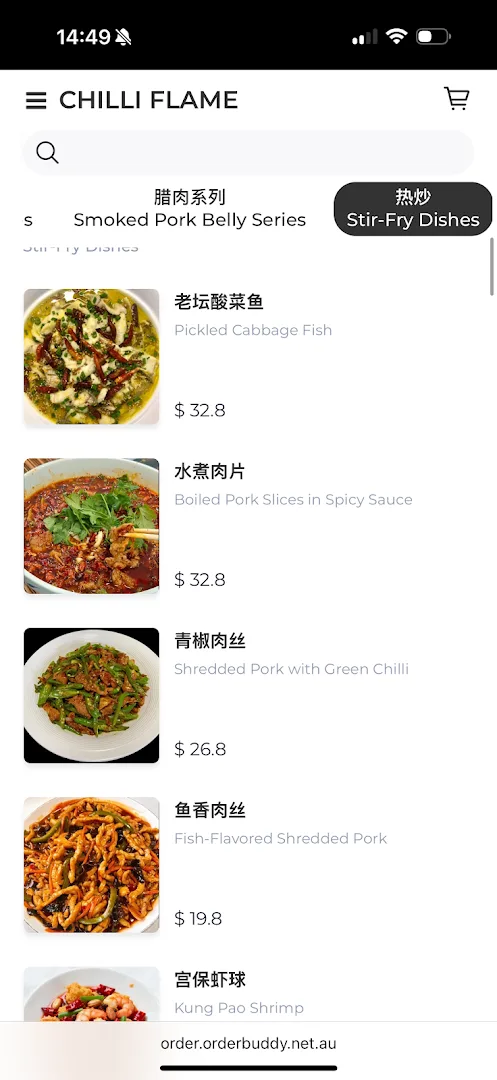This screenshot has height=1080, width=497.
Task: Open the hamburger menu
Action: coord(36,101)
